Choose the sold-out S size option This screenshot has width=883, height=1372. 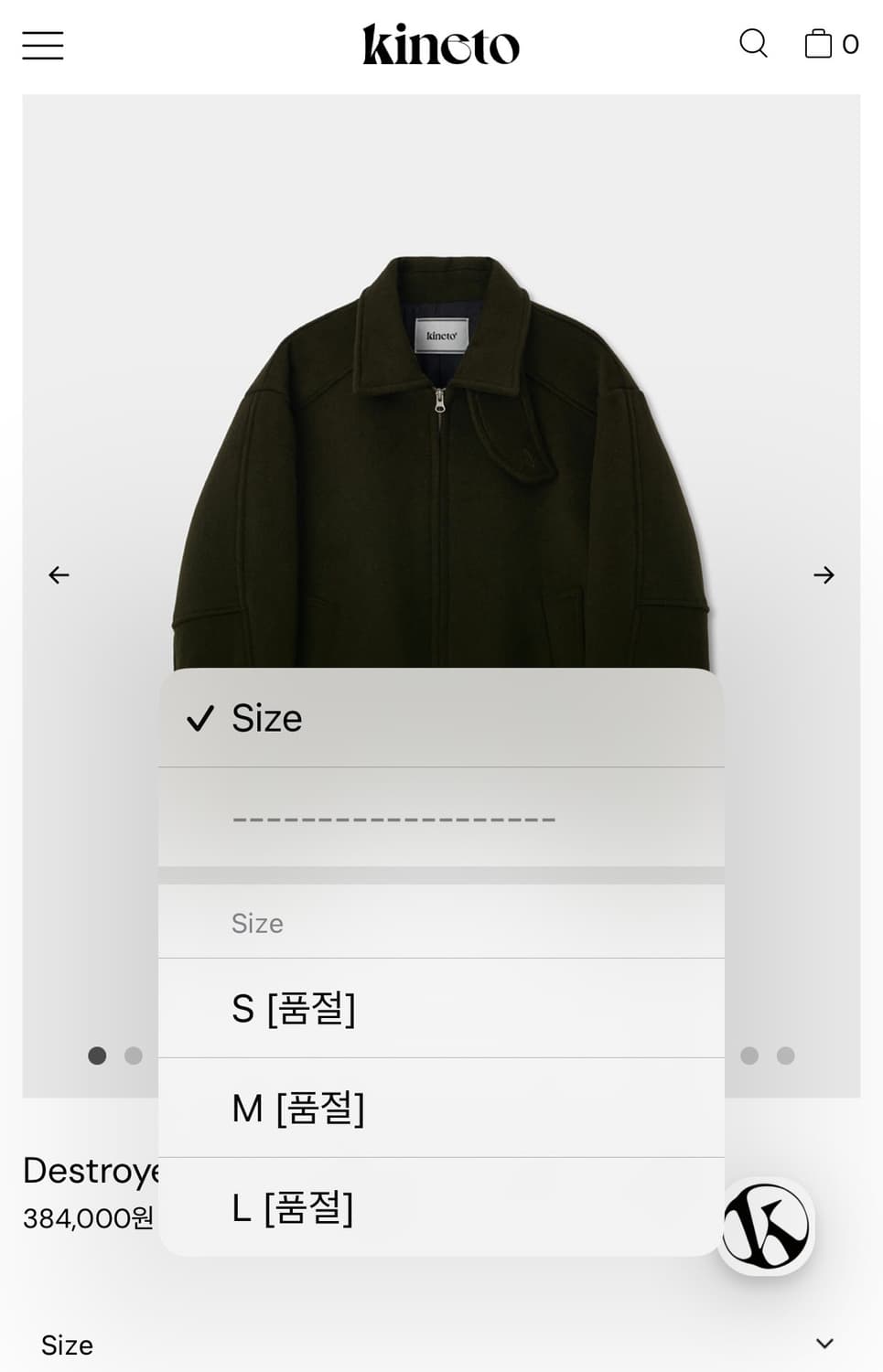pyautogui.click(x=293, y=1010)
